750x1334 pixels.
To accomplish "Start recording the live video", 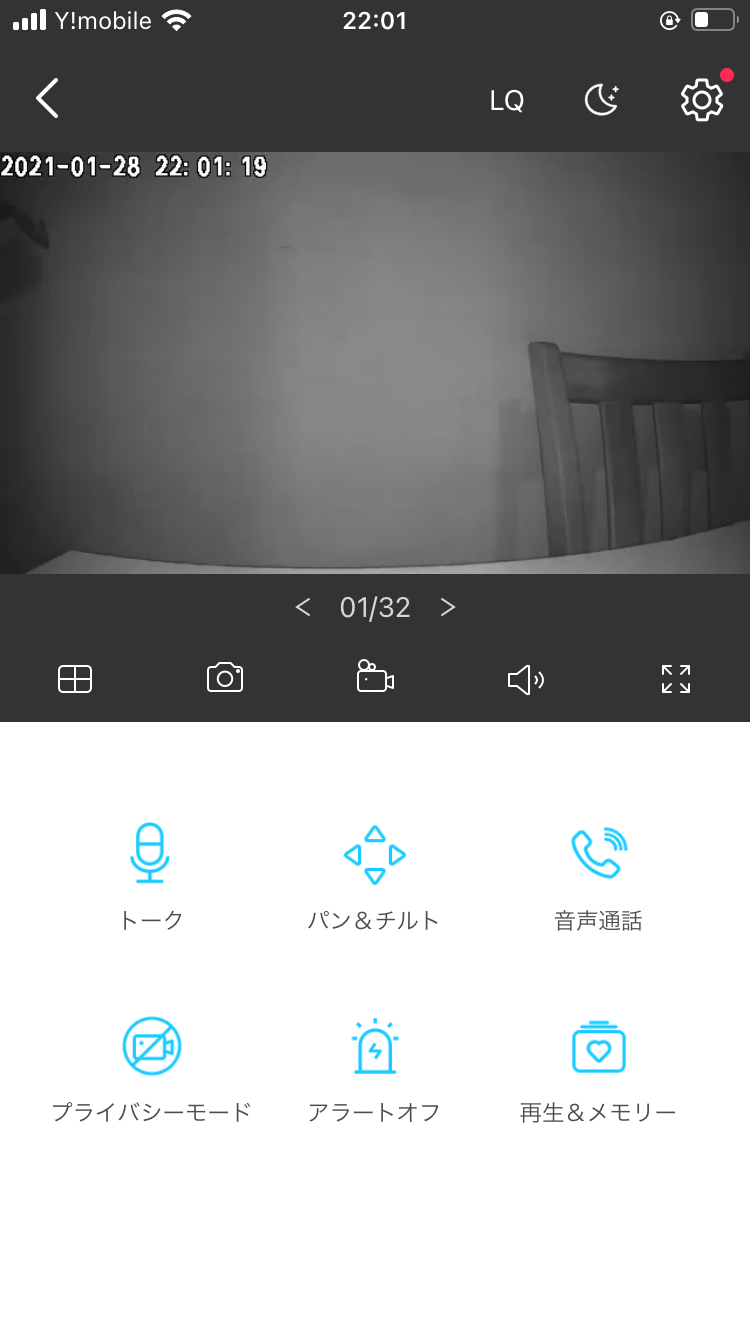I will (x=375, y=678).
